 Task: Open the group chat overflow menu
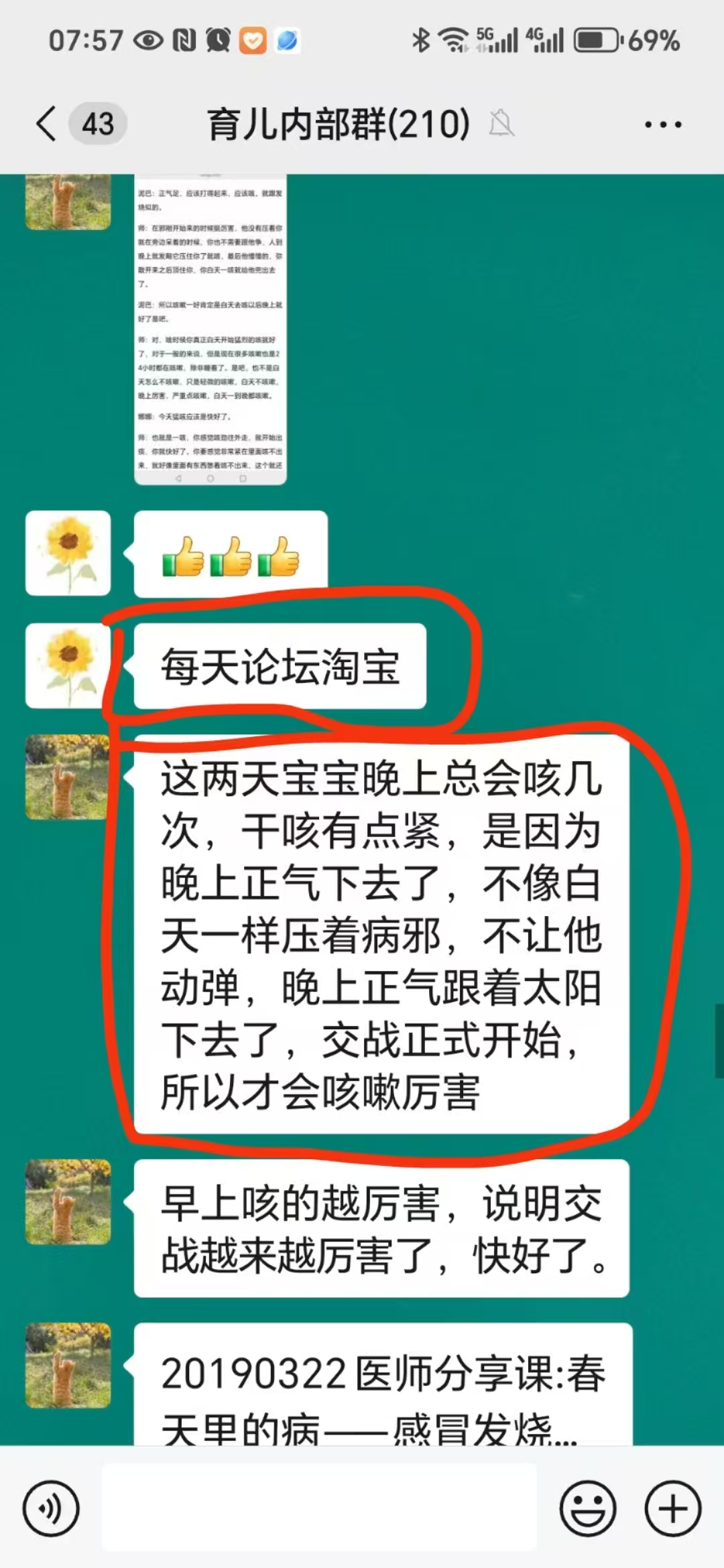tap(662, 125)
